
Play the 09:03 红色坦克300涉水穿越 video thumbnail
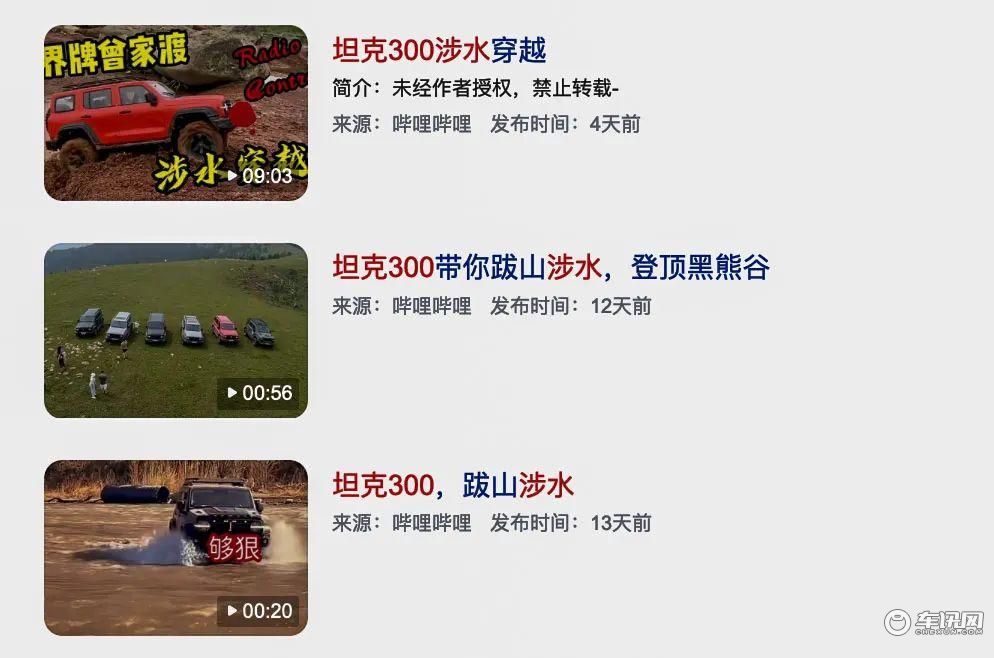176,113
